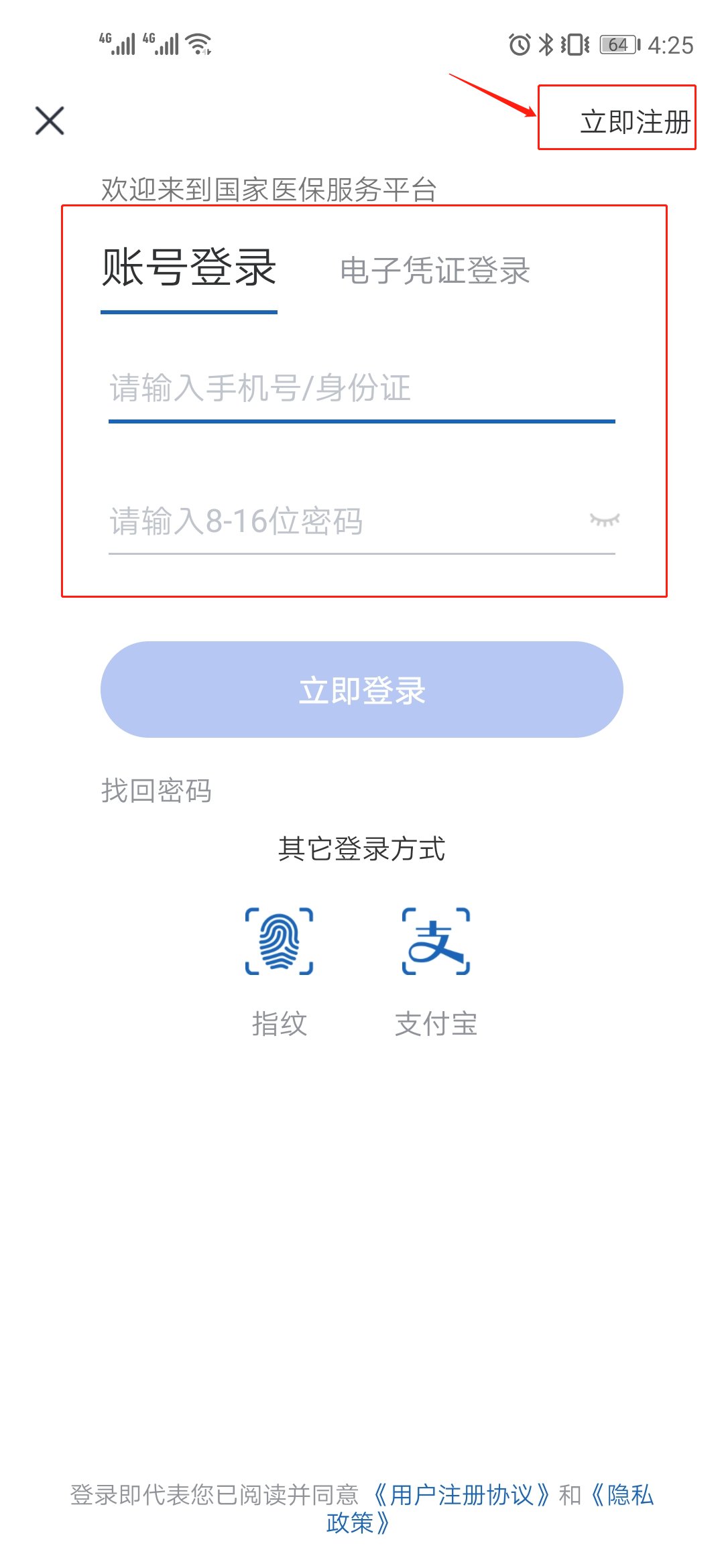Focus the 手机号/身份证 input field
This screenshot has height=1568, width=724.
(x=361, y=389)
